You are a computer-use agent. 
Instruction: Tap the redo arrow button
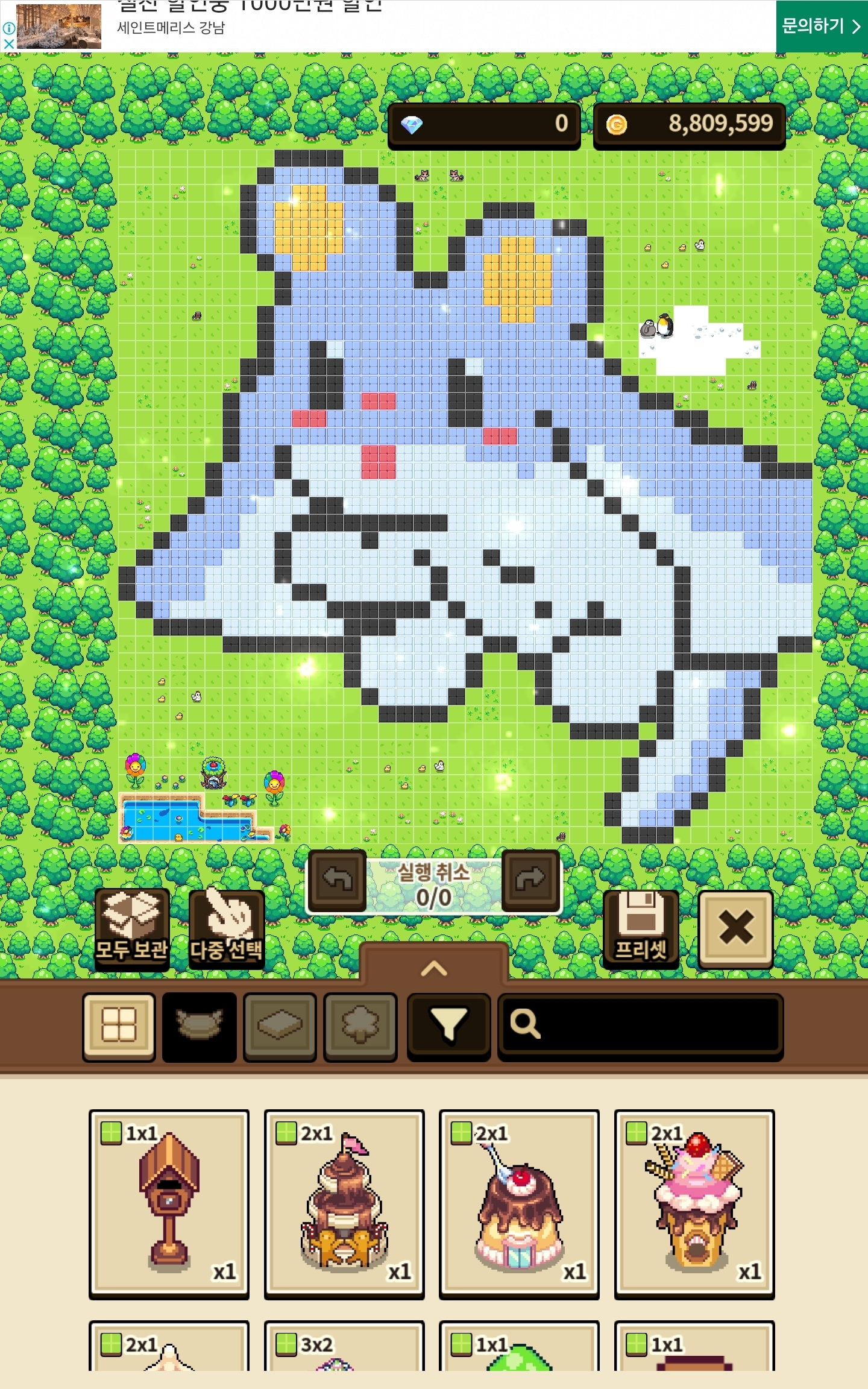coord(530,880)
